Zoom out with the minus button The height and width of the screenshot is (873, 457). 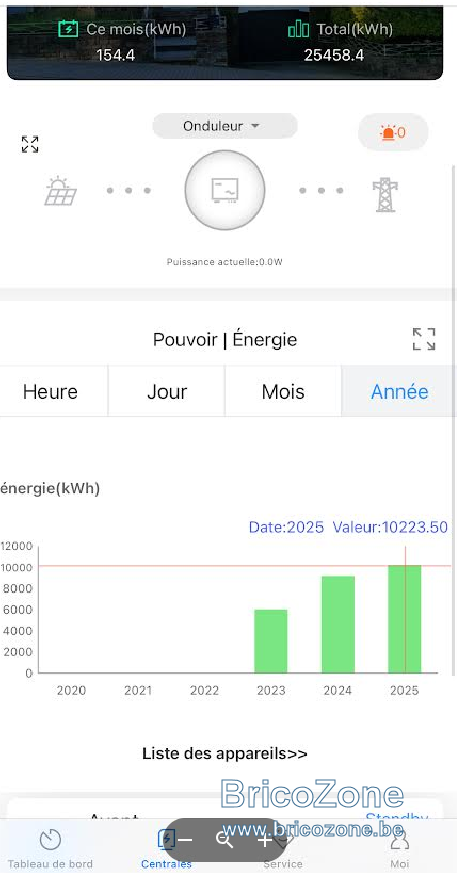pos(185,840)
